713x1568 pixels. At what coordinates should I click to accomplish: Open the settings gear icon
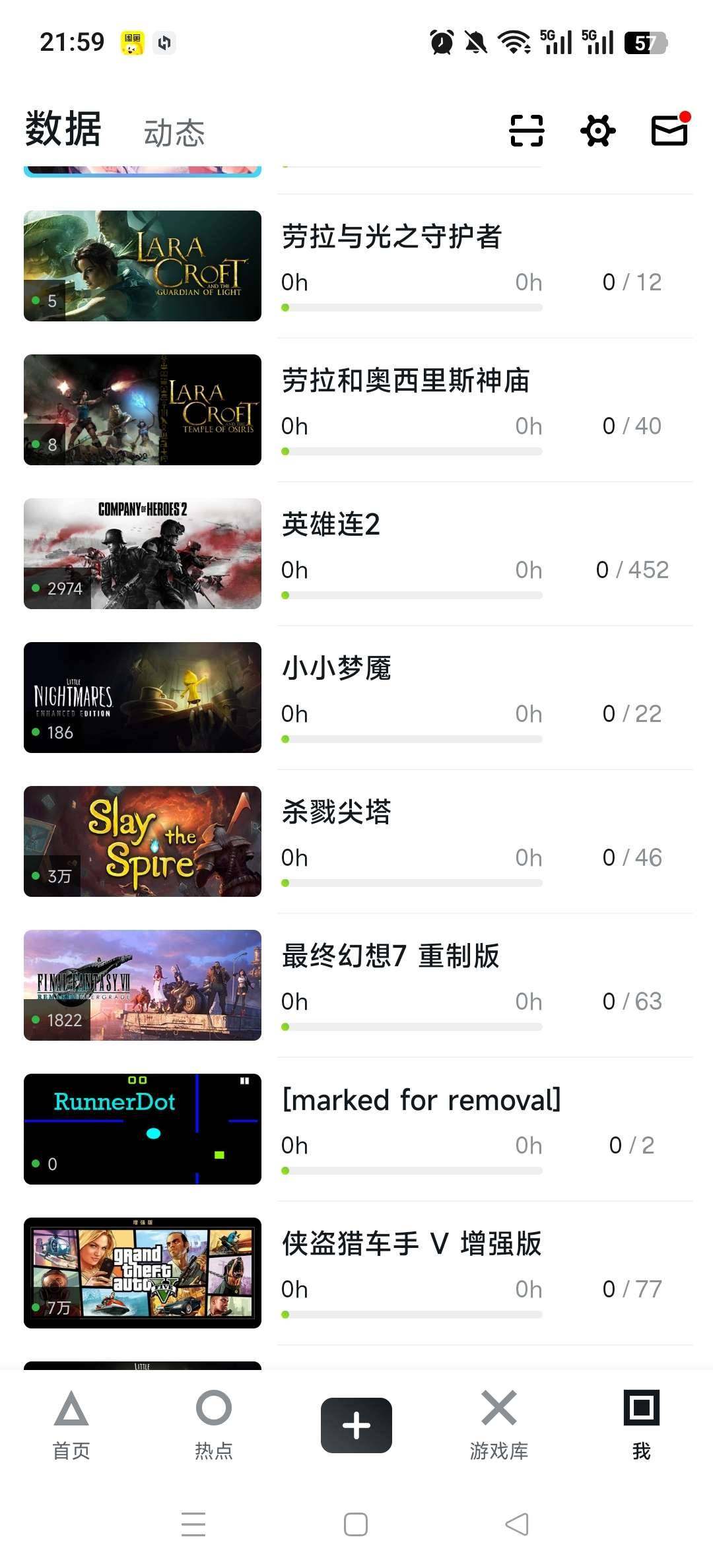(x=597, y=130)
